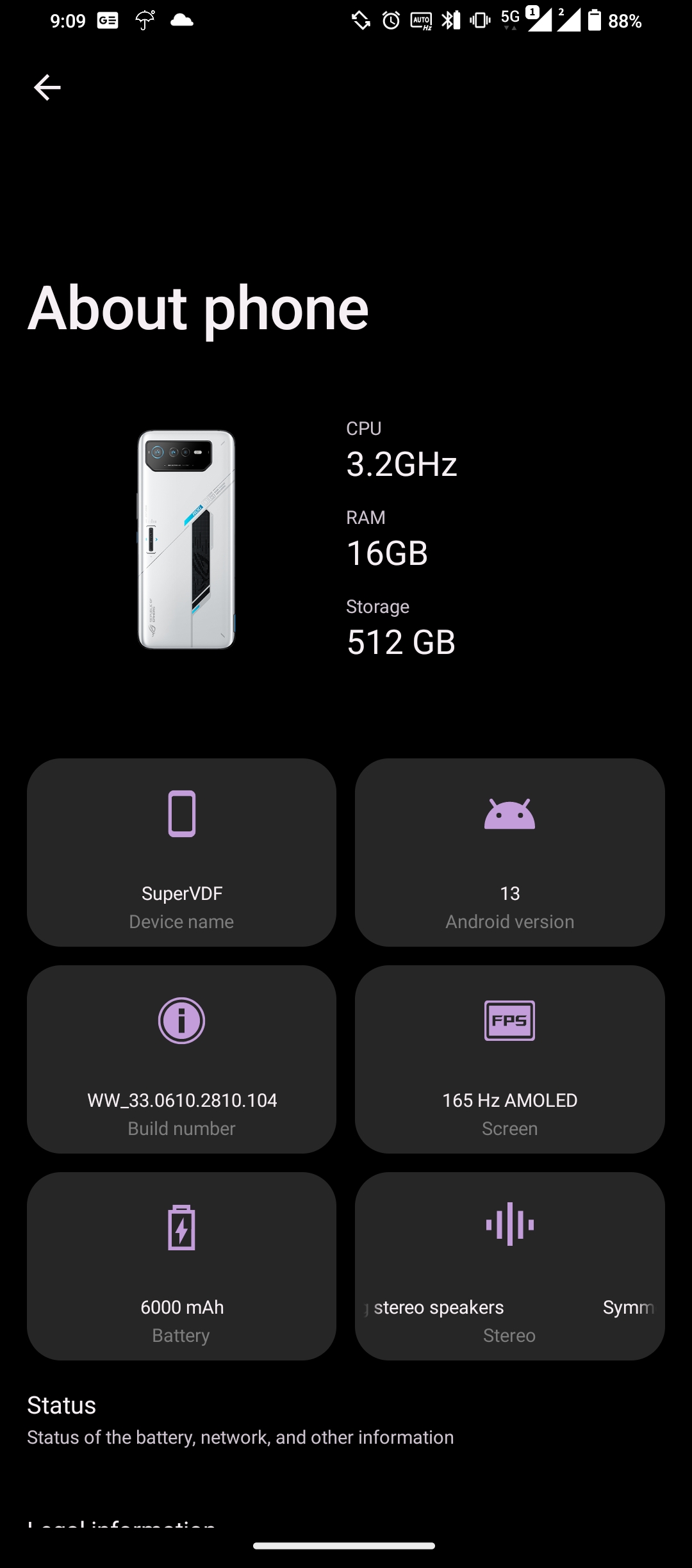Tap the About phone heading
Viewport: 692px width, 1568px height.
tap(199, 307)
